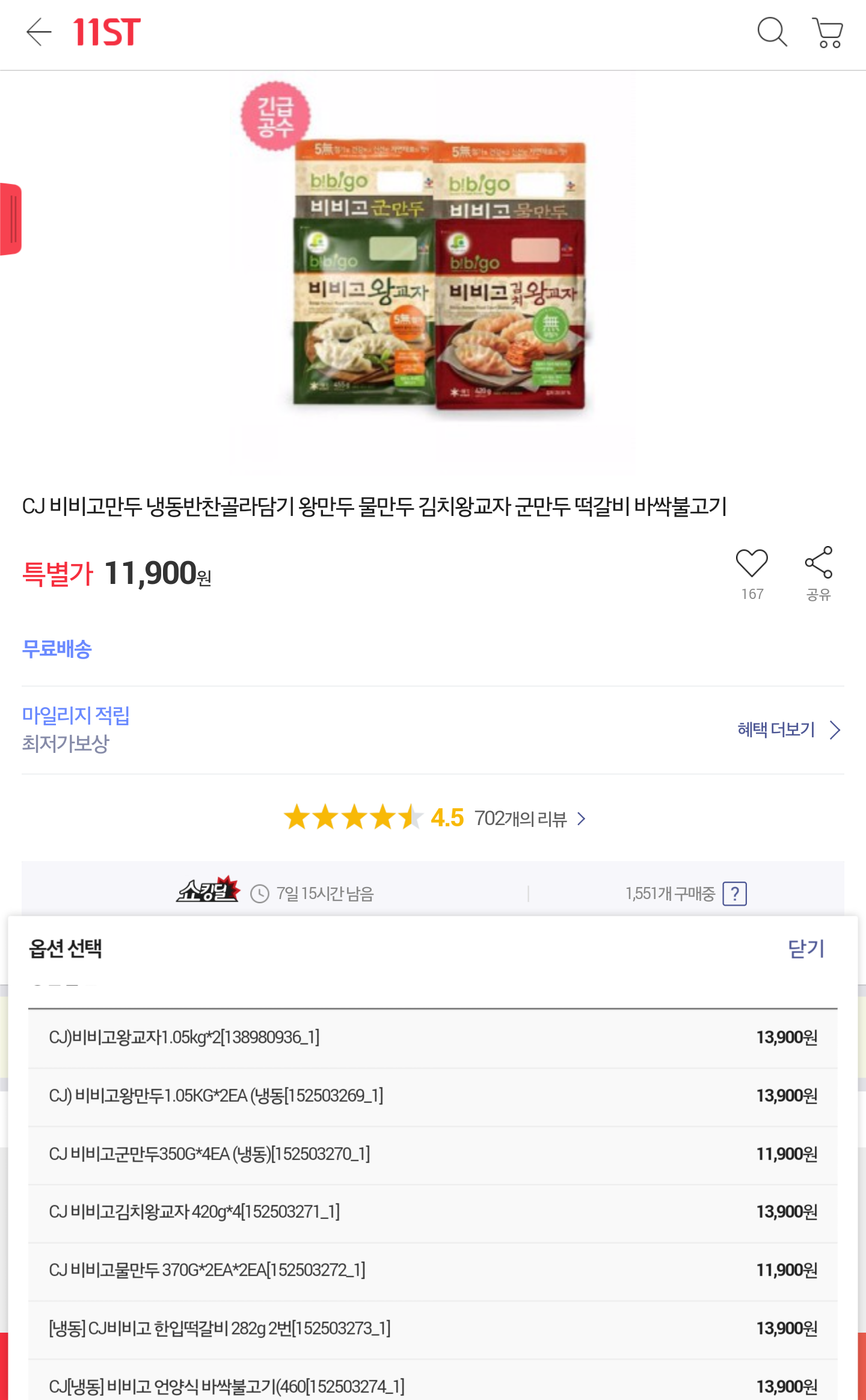Share this product via 공유 icon
The height and width of the screenshot is (1400, 866).
coord(818,564)
